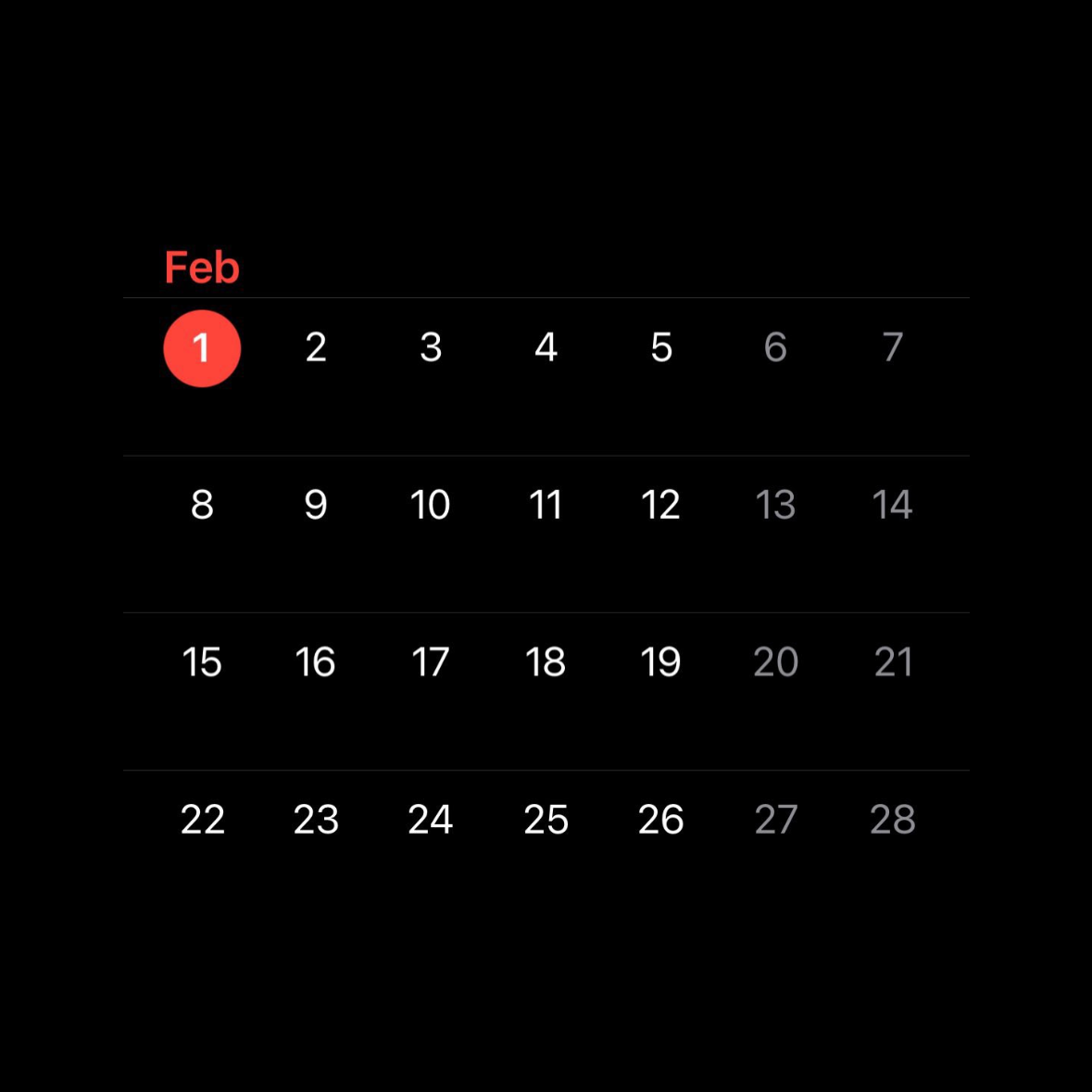The image size is (1092, 1092).
Task: Open February 2 in the calendar
Action: click(x=316, y=348)
